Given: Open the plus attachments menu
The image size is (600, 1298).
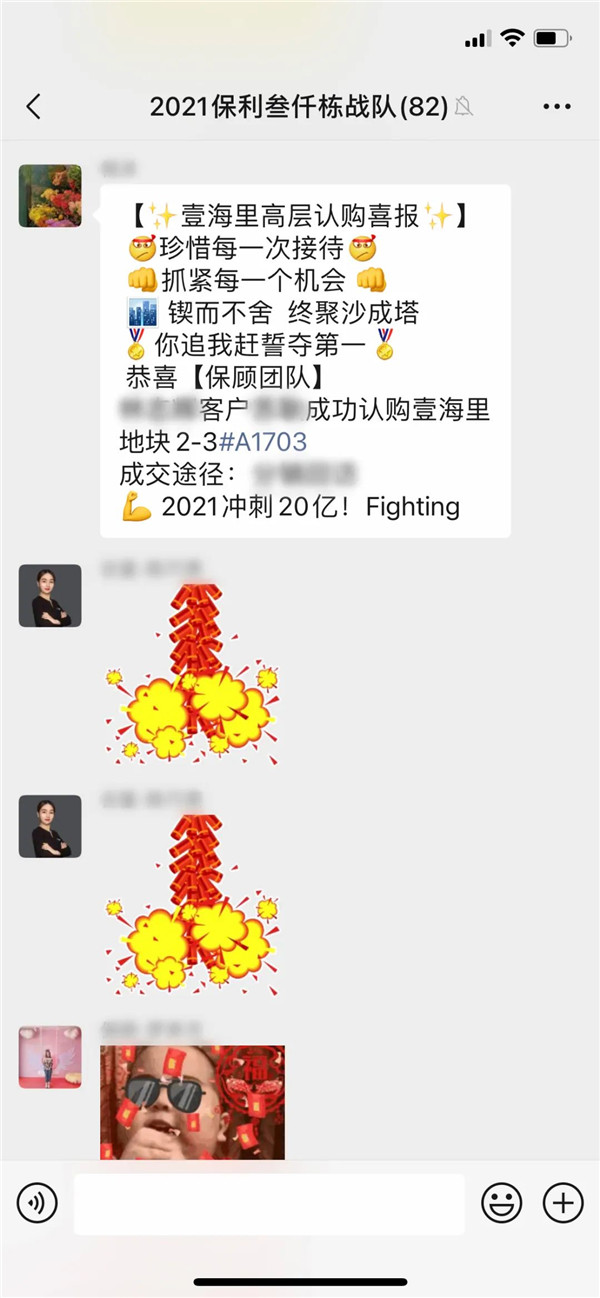Looking at the screenshot, I should pyautogui.click(x=562, y=1203).
